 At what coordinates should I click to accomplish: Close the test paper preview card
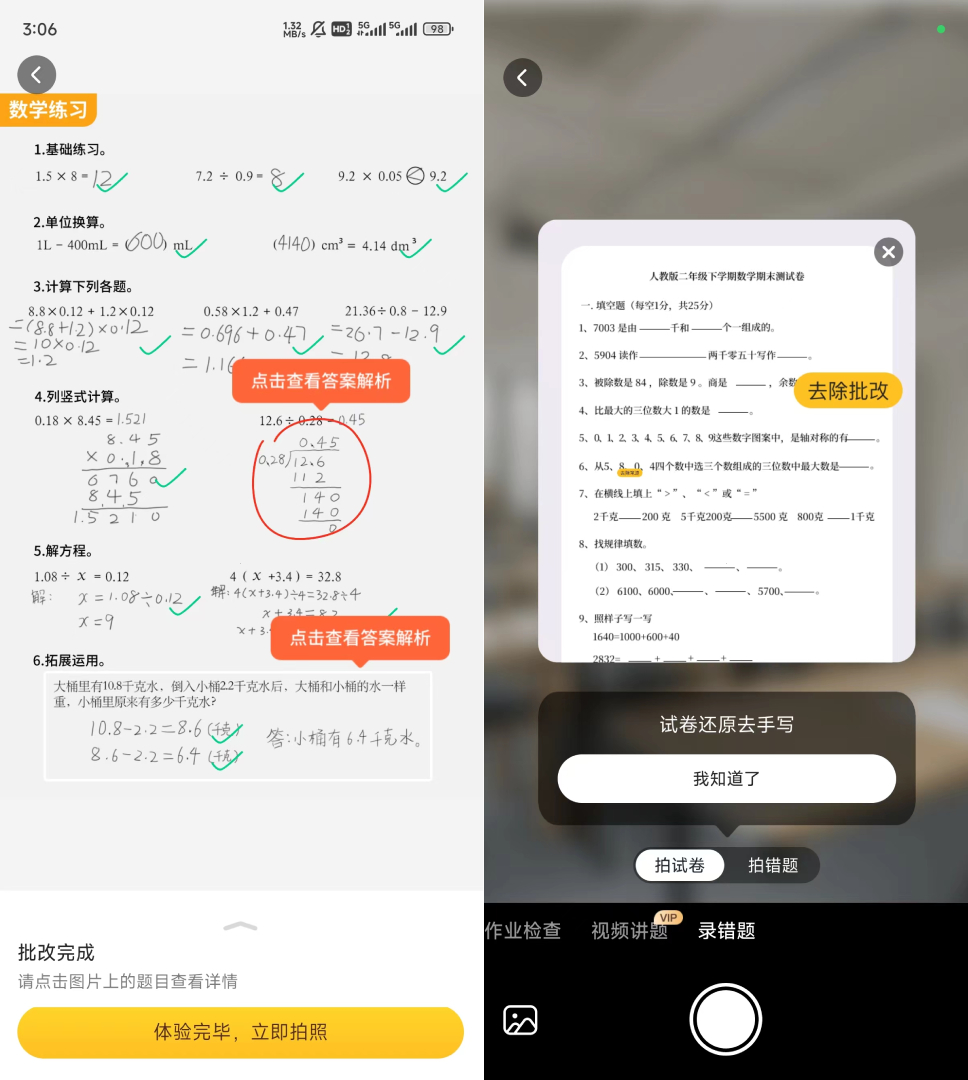click(888, 252)
